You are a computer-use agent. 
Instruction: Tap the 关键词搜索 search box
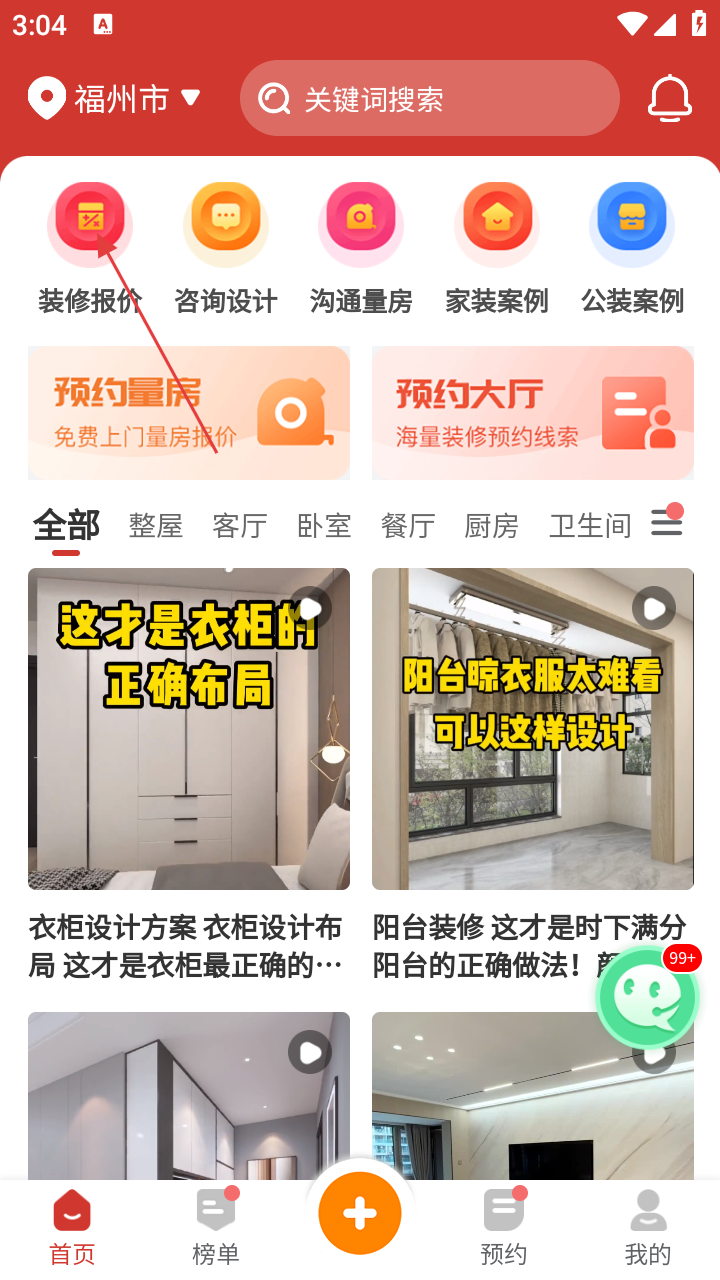430,98
